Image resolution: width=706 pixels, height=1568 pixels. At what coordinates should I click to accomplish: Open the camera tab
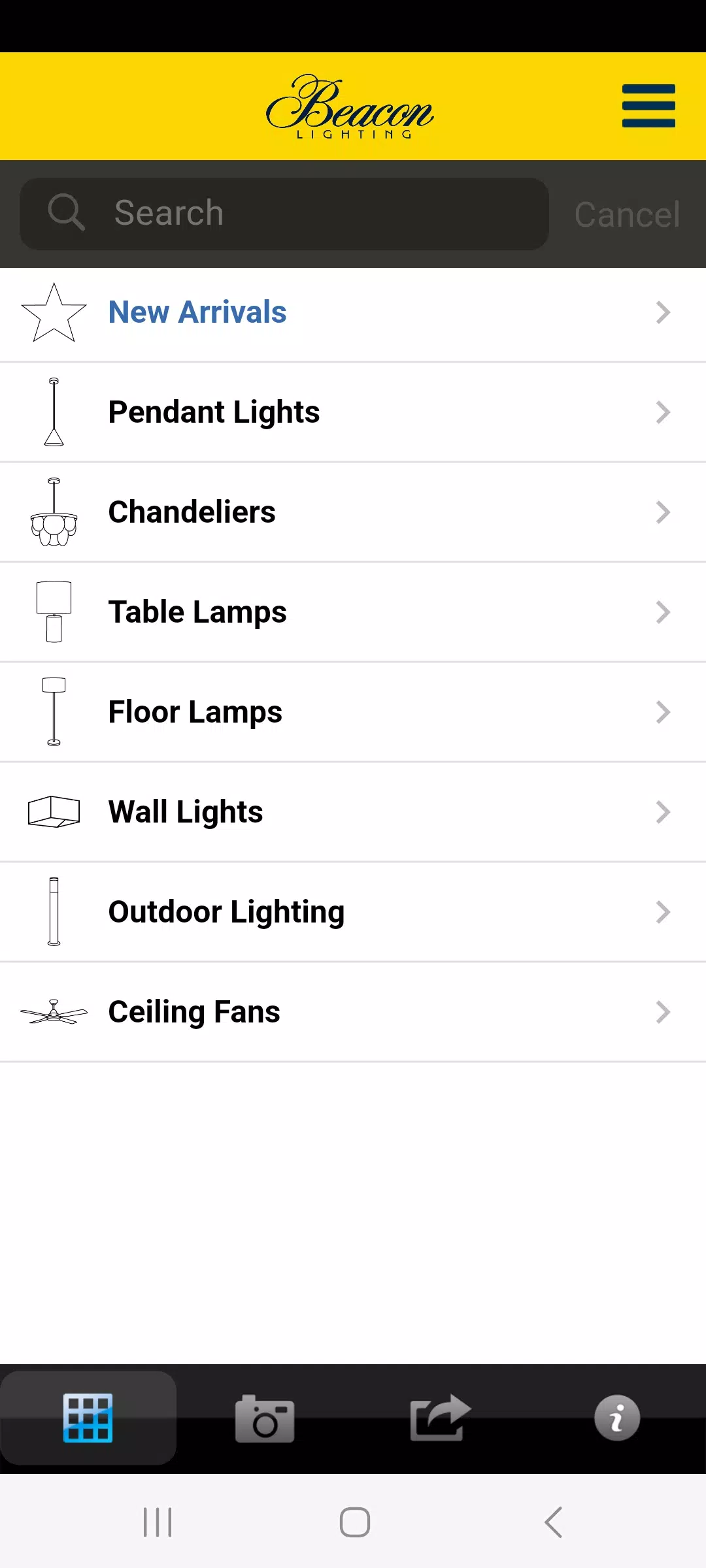[265, 1418]
